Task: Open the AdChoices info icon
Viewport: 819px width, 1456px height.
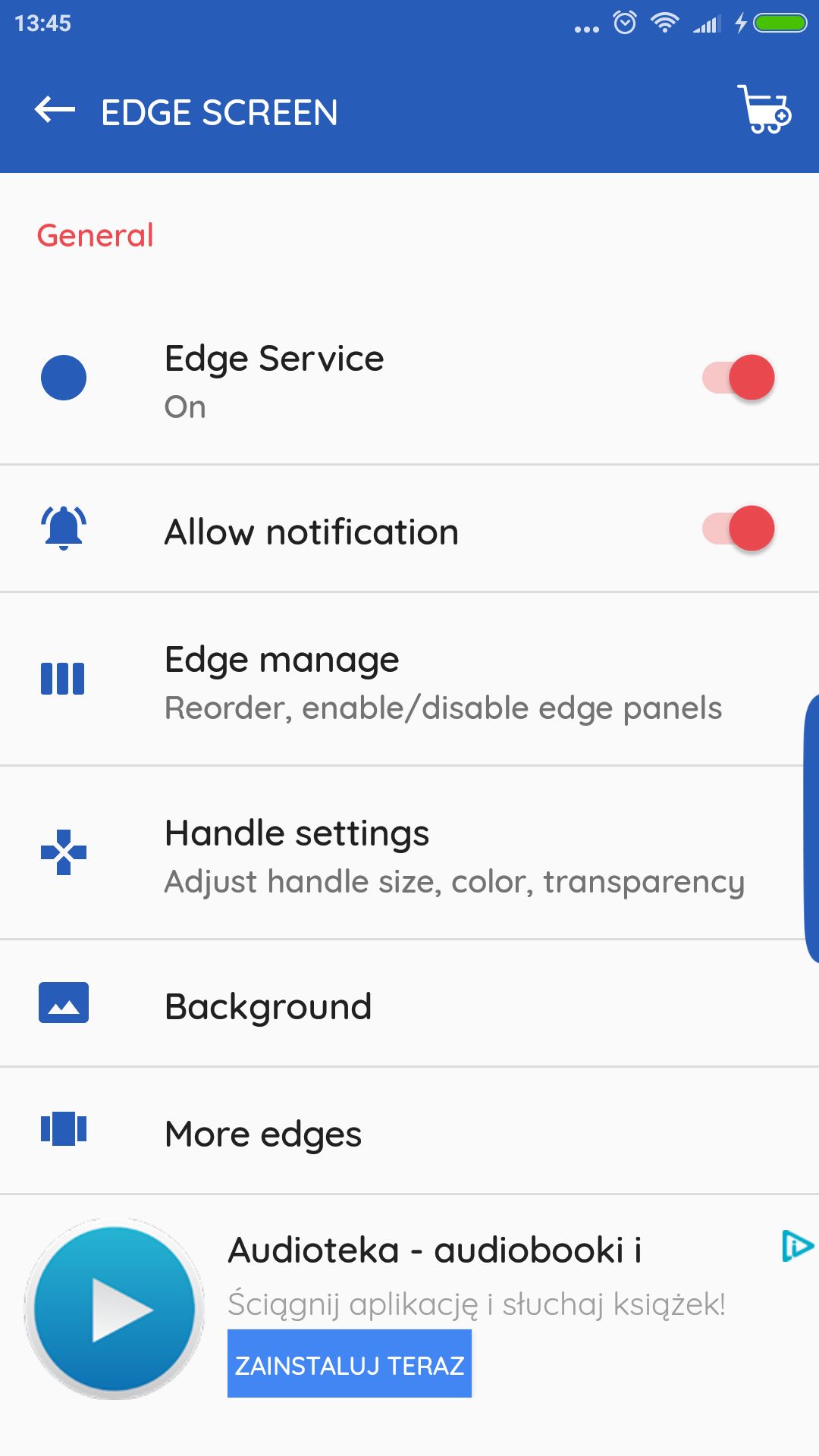Action: click(797, 1246)
